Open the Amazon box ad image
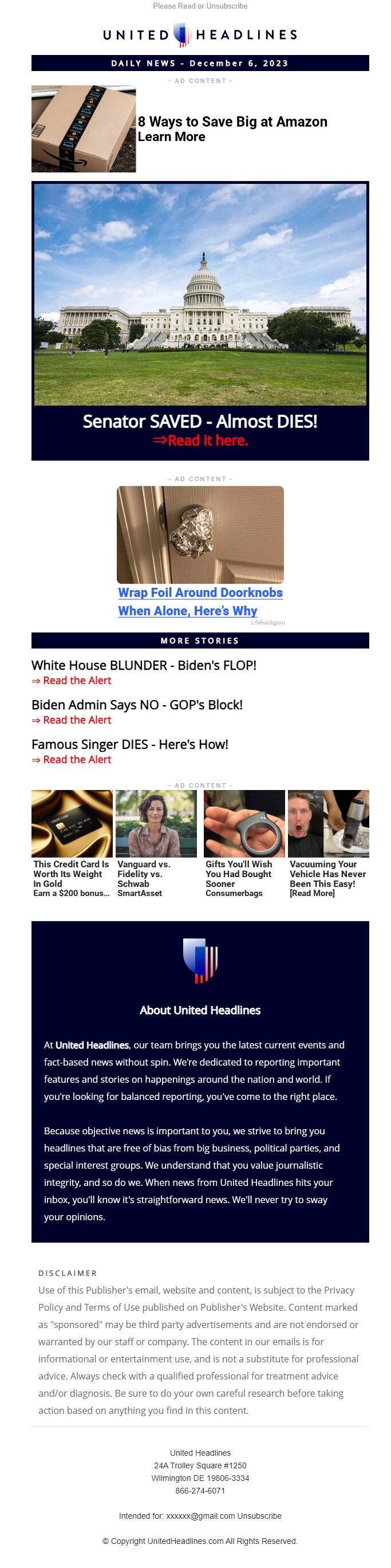391x1568 pixels. click(84, 128)
